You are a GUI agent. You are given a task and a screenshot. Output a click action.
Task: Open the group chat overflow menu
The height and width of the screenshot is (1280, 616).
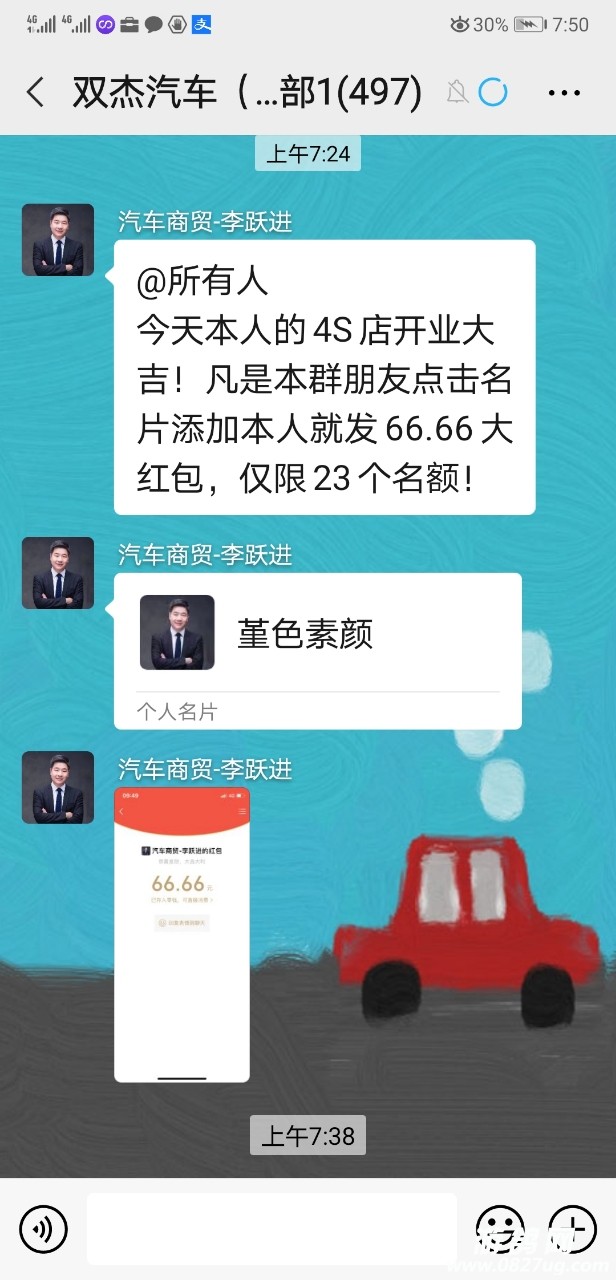click(564, 93)
